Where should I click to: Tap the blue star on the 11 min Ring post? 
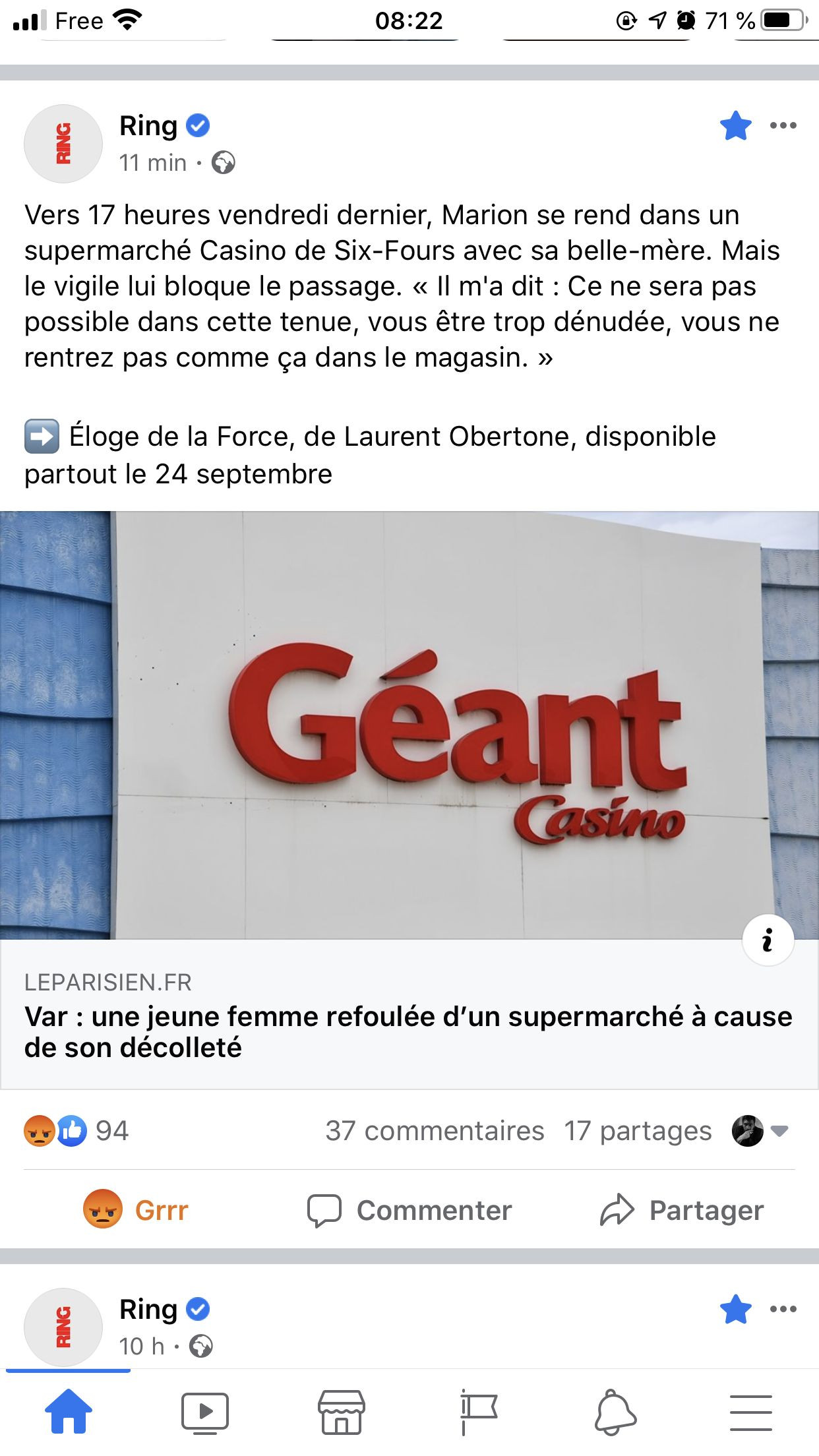pyautogui.click(x=735, y=125)
